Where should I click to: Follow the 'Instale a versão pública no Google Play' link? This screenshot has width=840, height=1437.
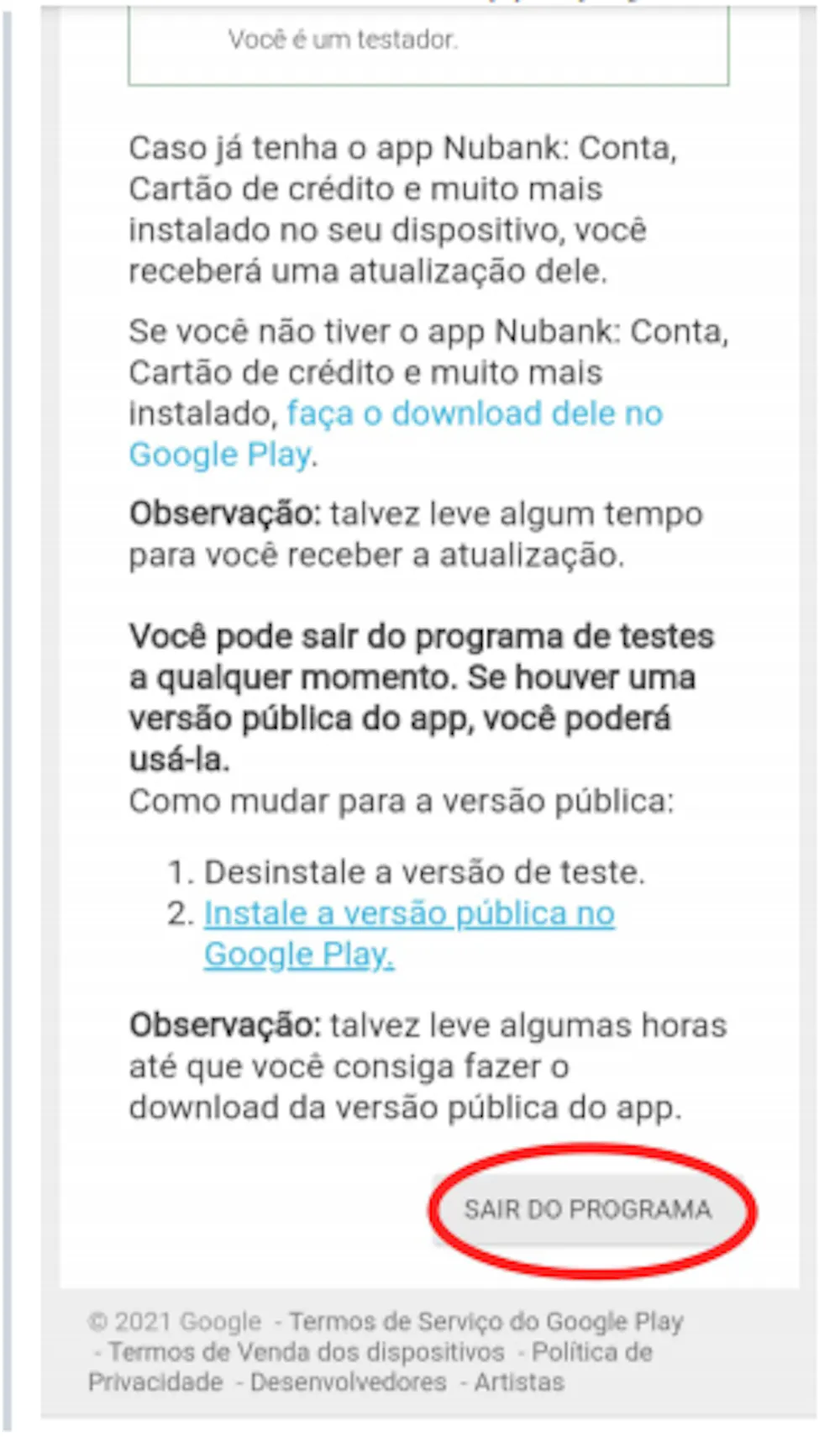pyautogui.click(x=409, y=913)
